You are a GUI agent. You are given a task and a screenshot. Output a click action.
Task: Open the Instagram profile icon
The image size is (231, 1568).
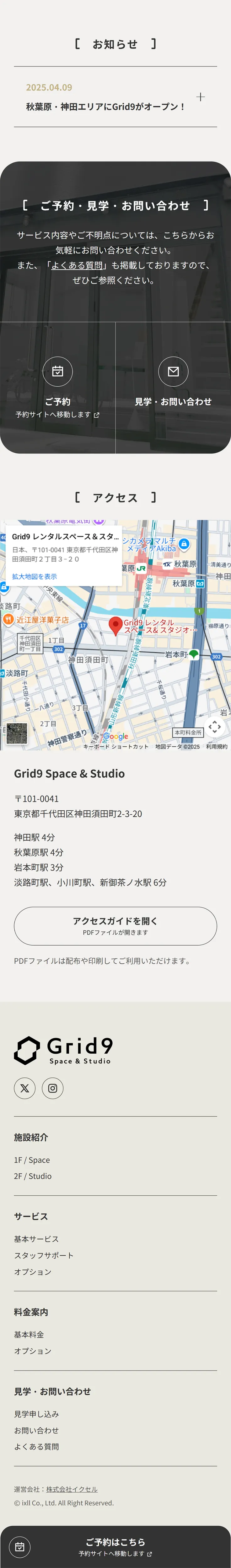click(52, 1088)
